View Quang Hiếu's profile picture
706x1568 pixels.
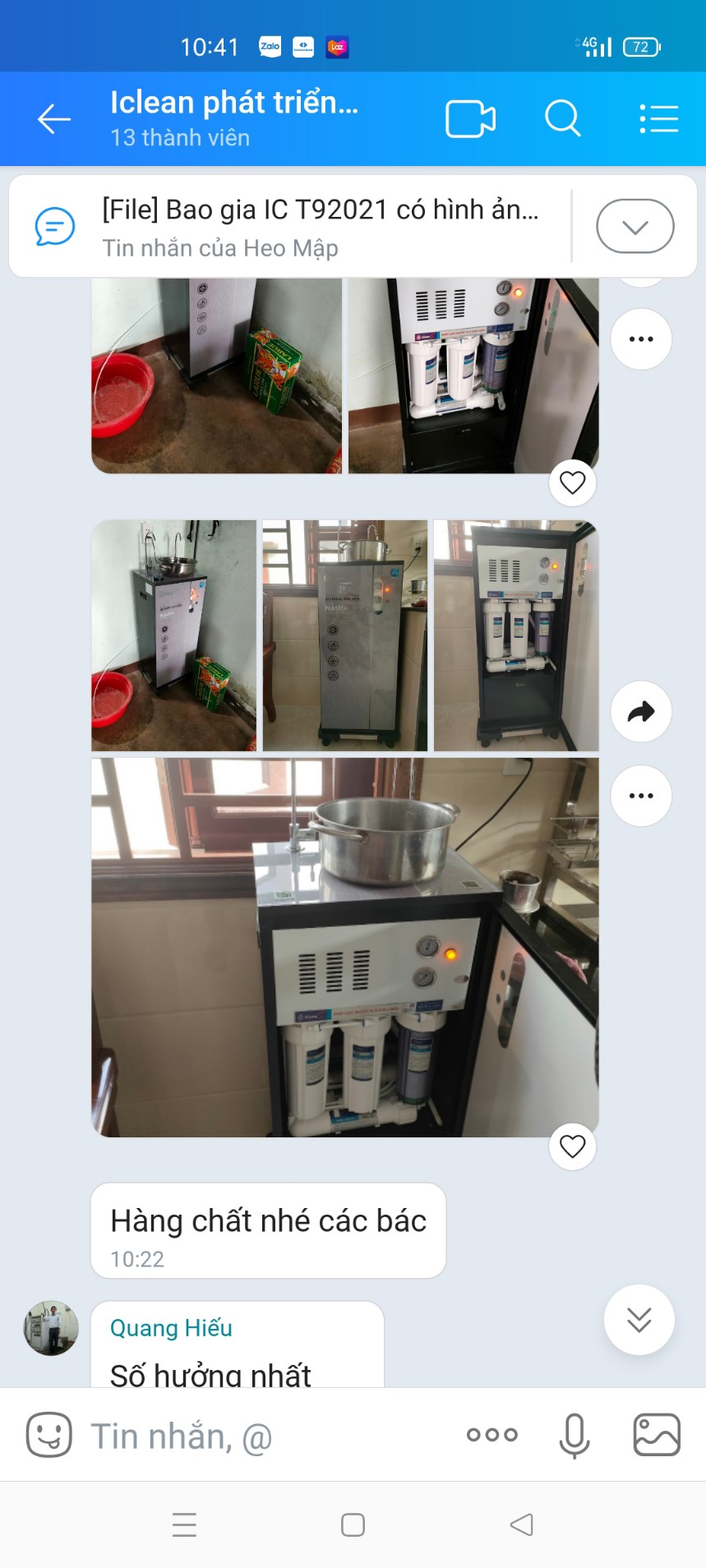coord(51,1327)
